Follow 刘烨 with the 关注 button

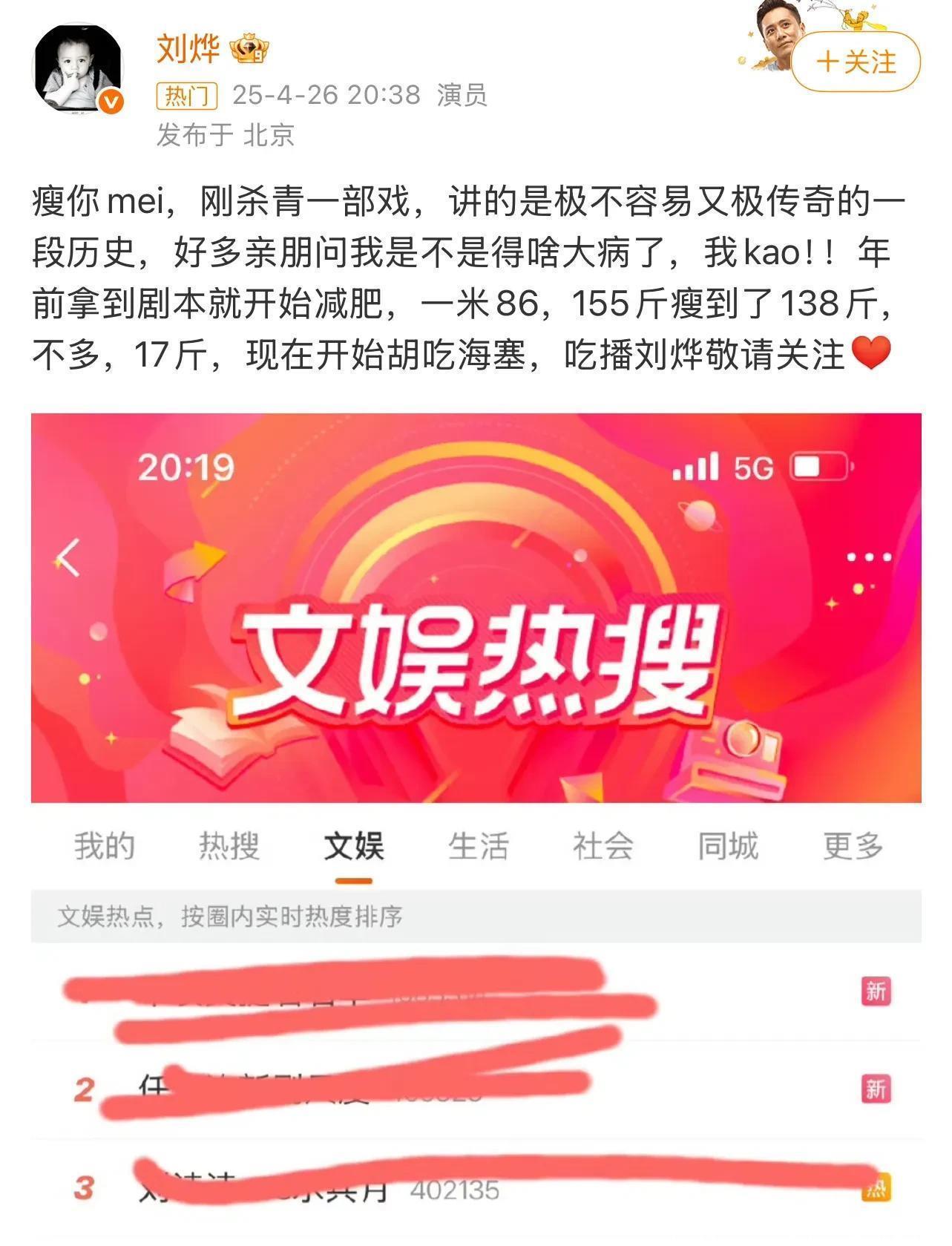coord(856,62)
